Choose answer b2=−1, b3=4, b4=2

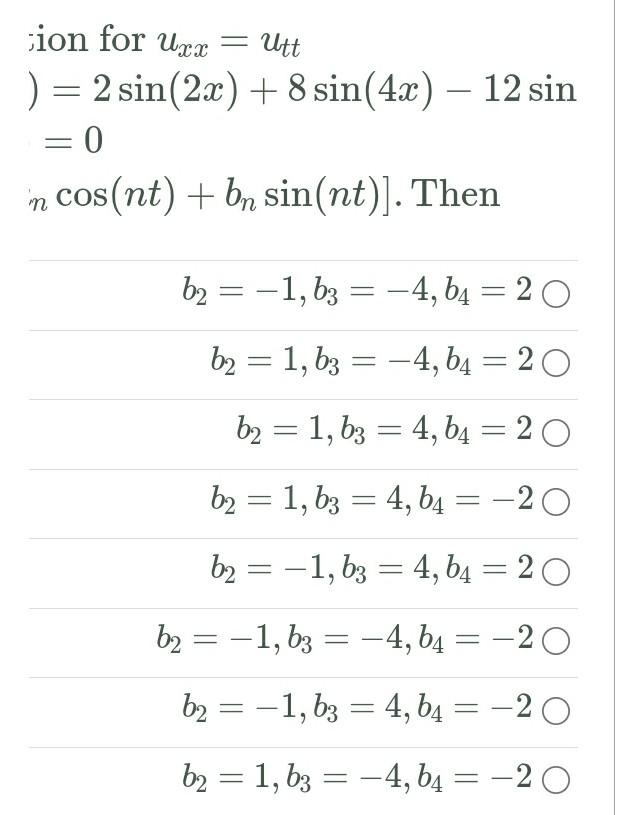tap(559, 572)
